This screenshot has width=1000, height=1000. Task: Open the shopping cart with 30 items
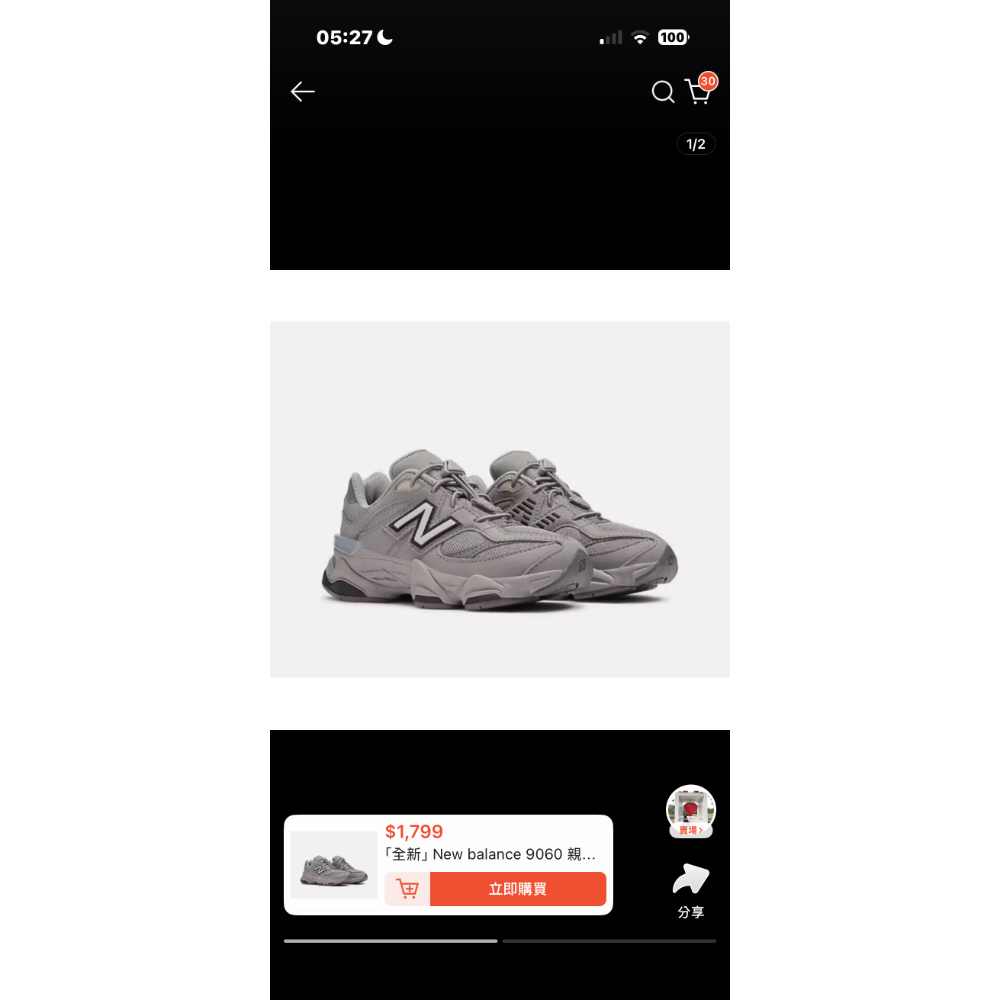coord(698,92)
